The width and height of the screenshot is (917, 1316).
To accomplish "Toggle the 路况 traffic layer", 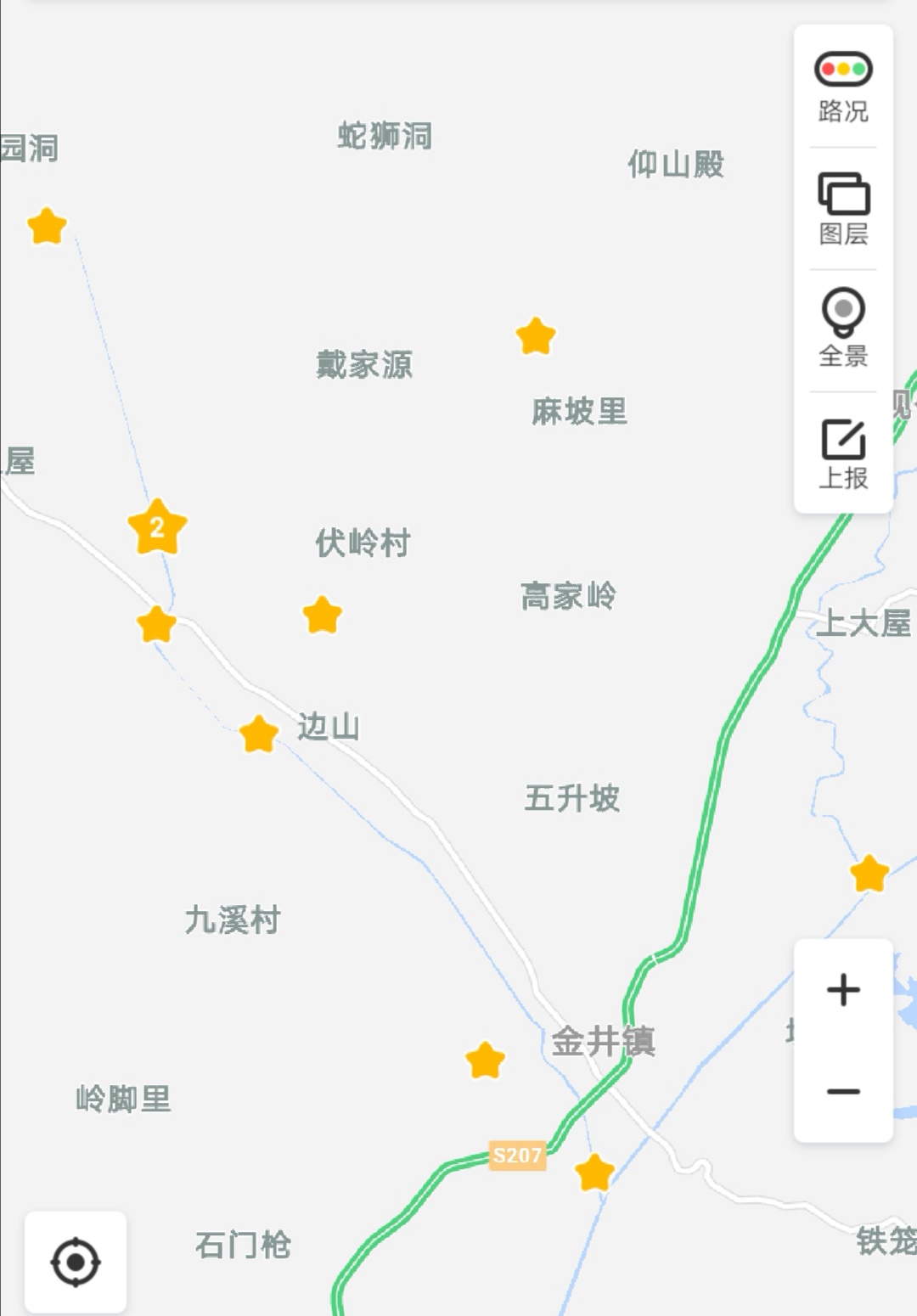I will pyautogui.click(x=843, y=87).
